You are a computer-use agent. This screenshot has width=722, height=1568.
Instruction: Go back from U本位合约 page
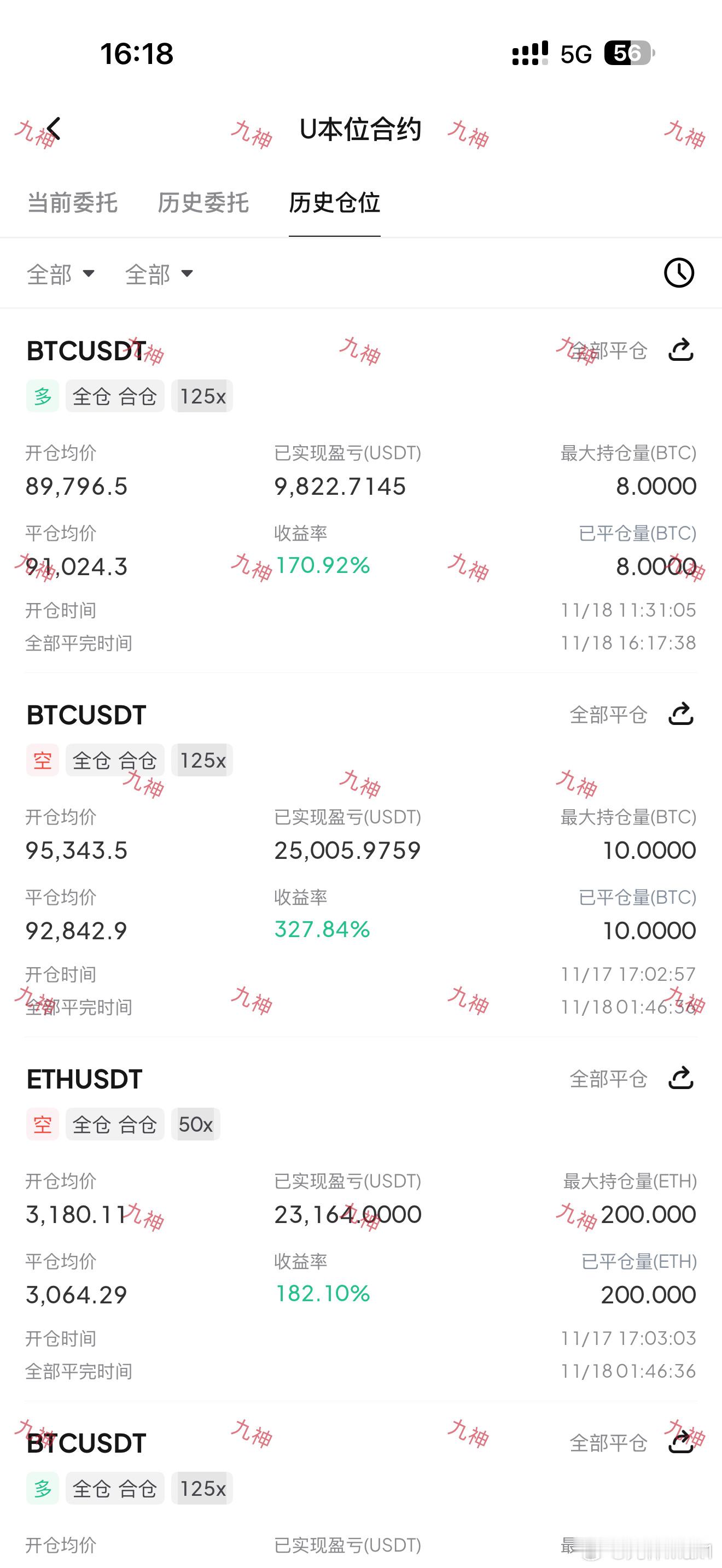pyautogui.click(x=54, y=129)
